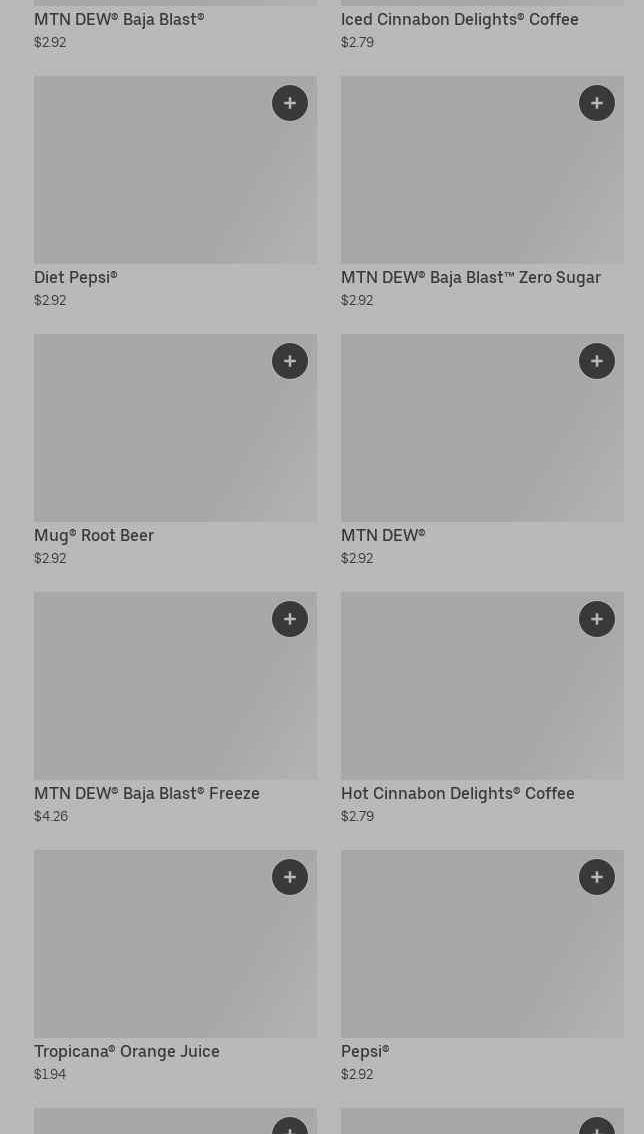Tap the plus icon on MTN DEW

(597, 361)
